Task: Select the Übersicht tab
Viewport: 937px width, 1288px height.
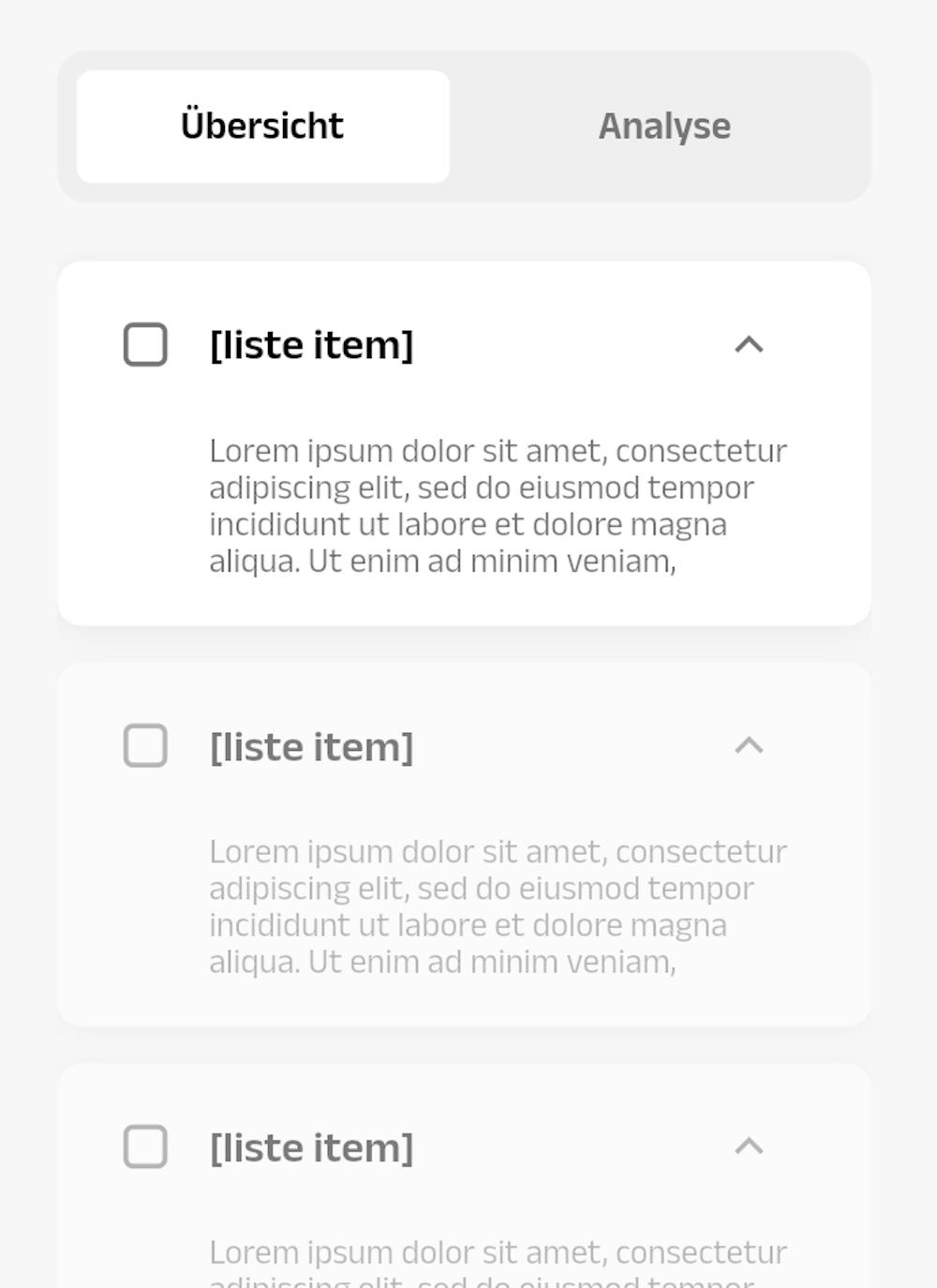Action: click(262, 127)
